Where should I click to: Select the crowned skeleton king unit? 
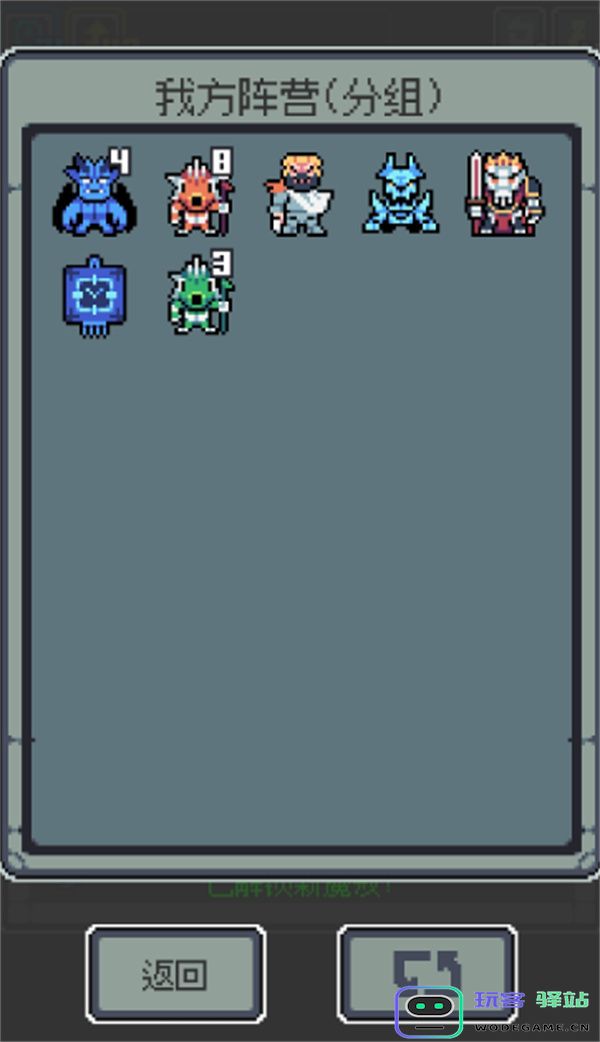504,194
